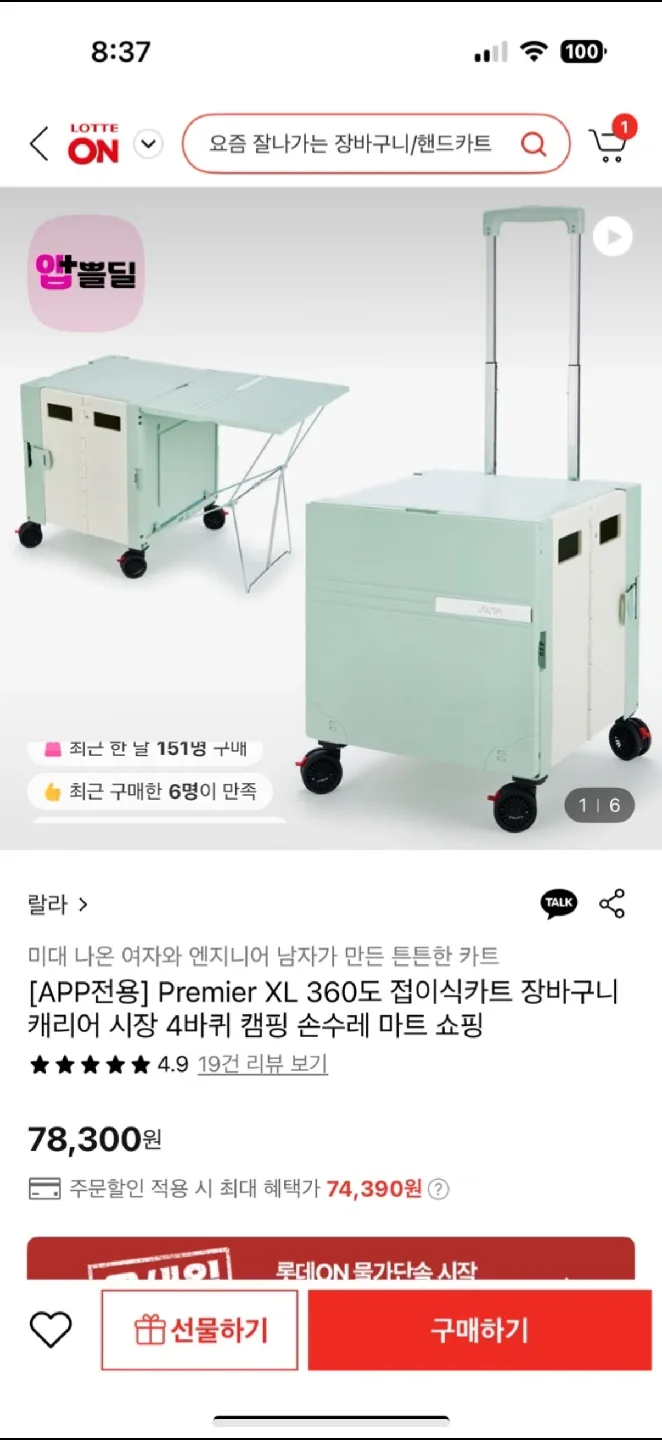Add this cart to your wishlist
662x1440 pixels.
point(50,1330)
